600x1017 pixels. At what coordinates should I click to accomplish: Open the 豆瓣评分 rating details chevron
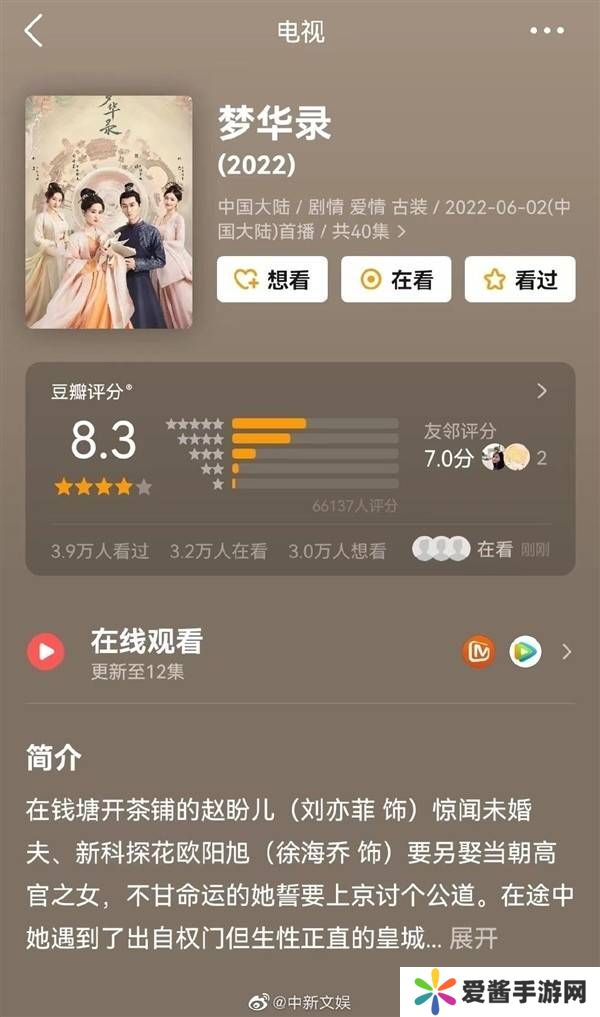[x=542, y=391]
